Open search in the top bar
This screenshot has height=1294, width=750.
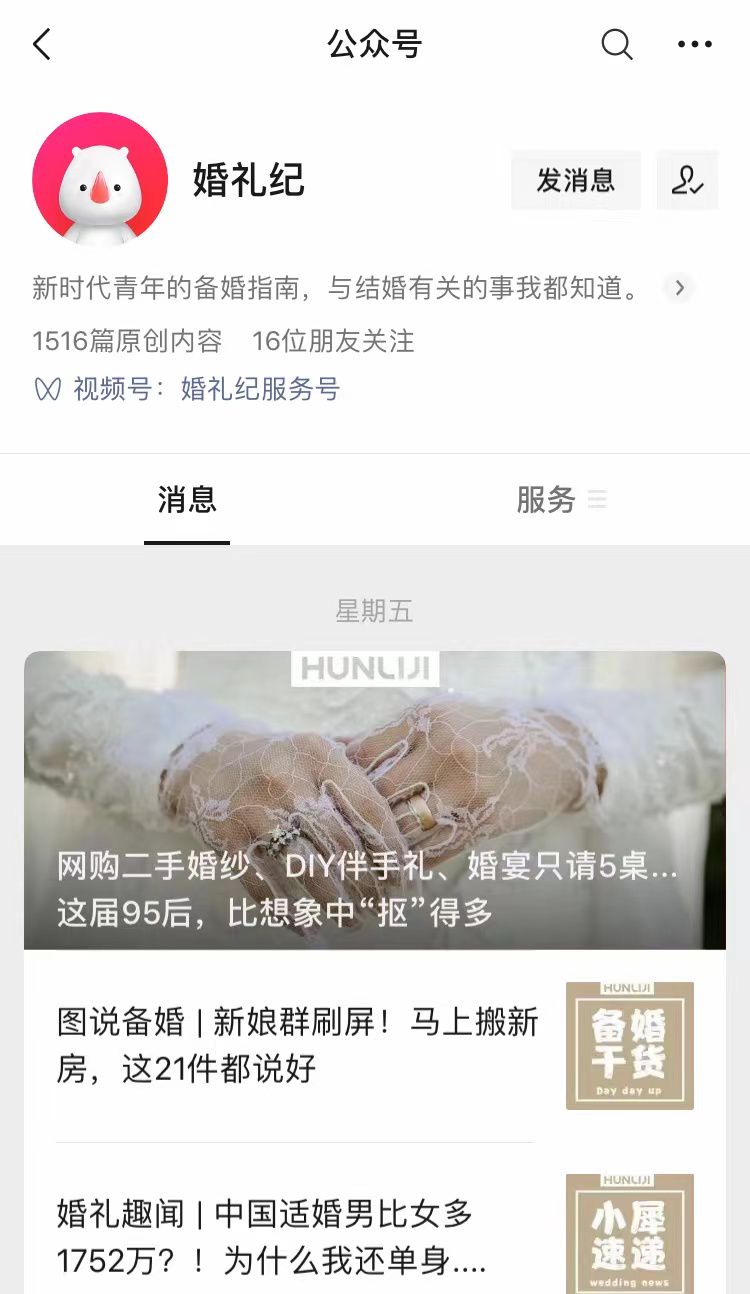click(x=616, y=44)
